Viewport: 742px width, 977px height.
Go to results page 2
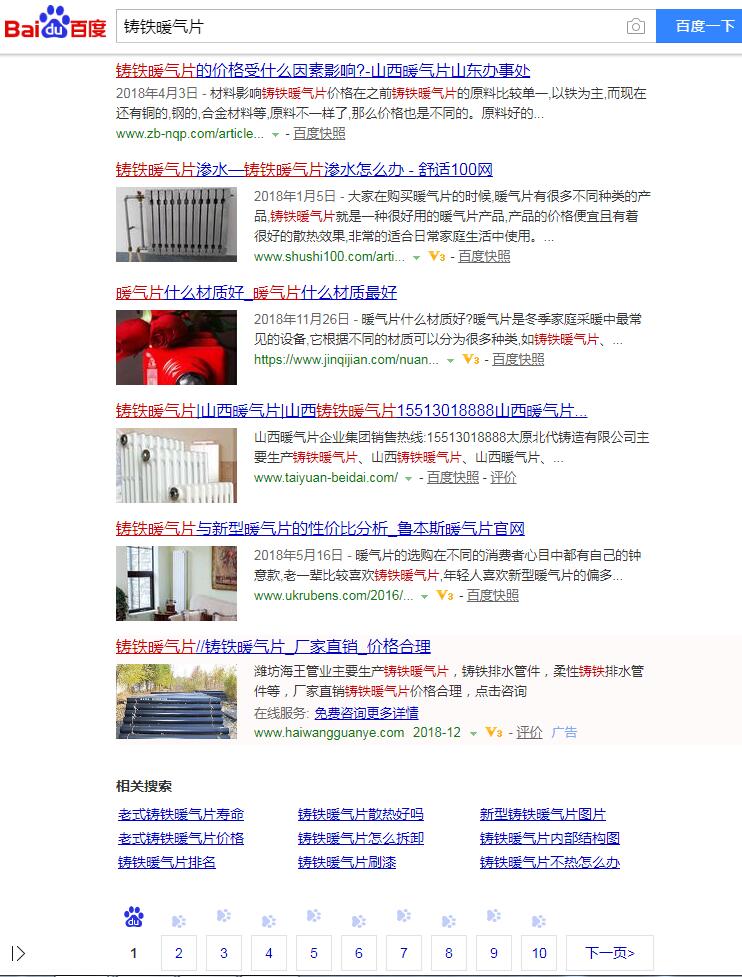pyautogui.click(x=179, y=953)
